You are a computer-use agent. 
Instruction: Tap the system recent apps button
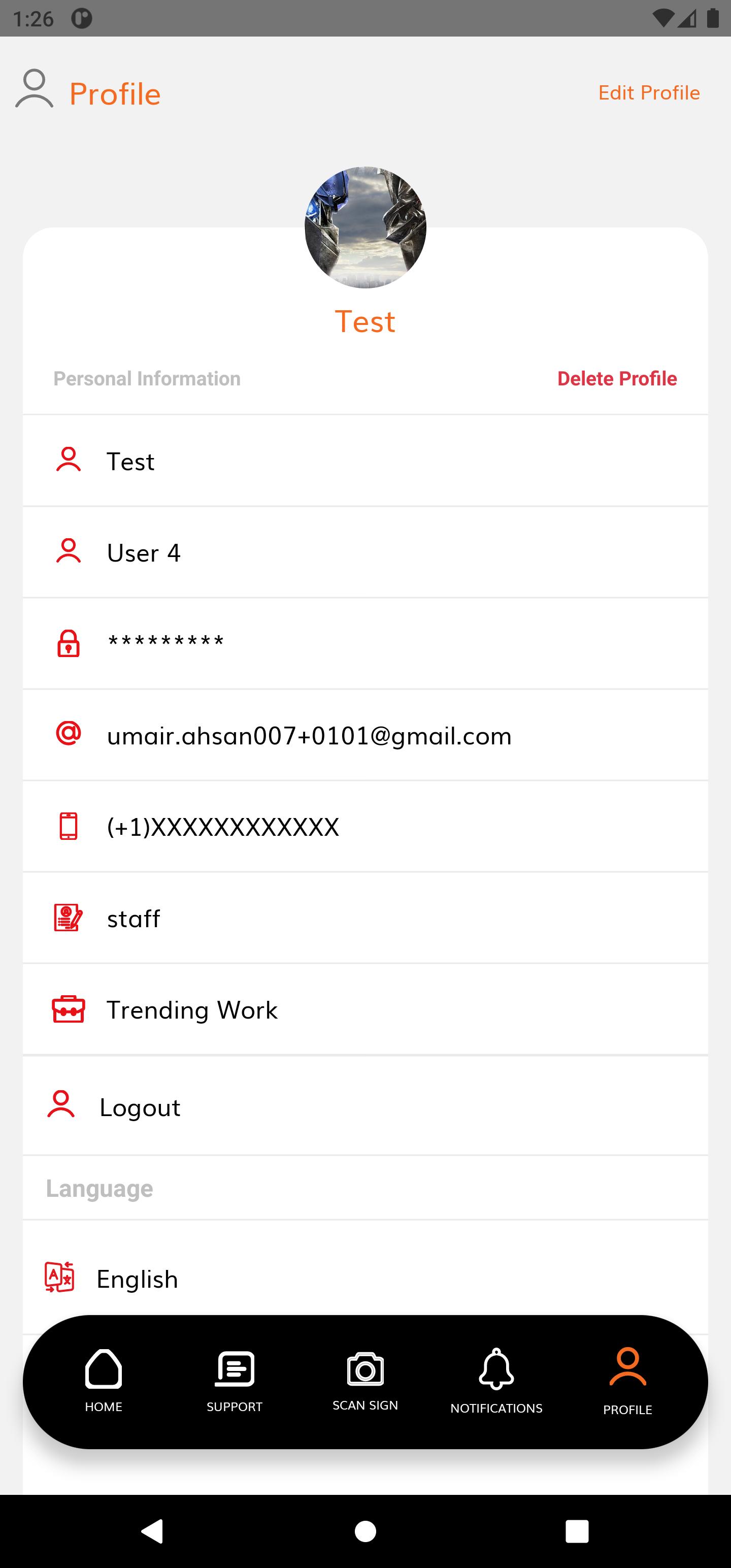576,1531
